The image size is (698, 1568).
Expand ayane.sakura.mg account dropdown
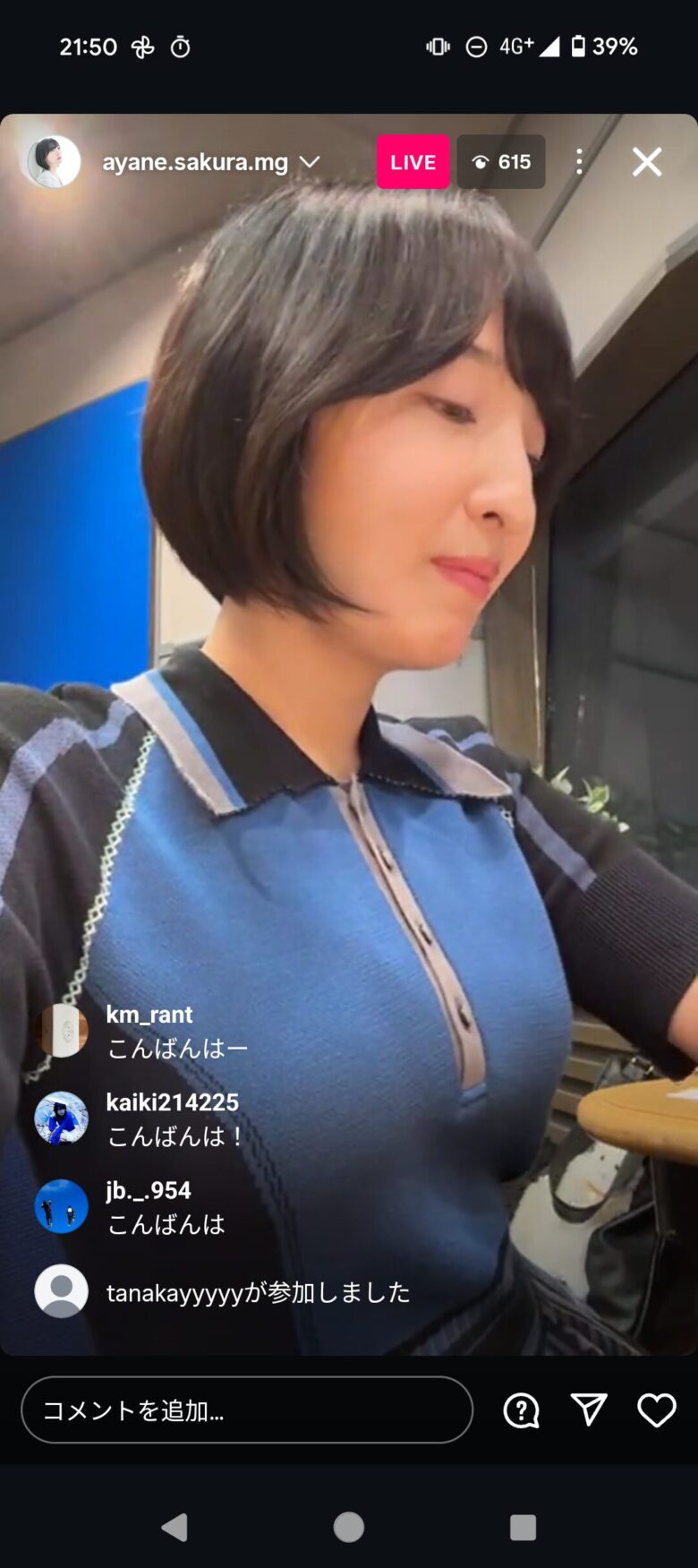[x=310, y=162]
